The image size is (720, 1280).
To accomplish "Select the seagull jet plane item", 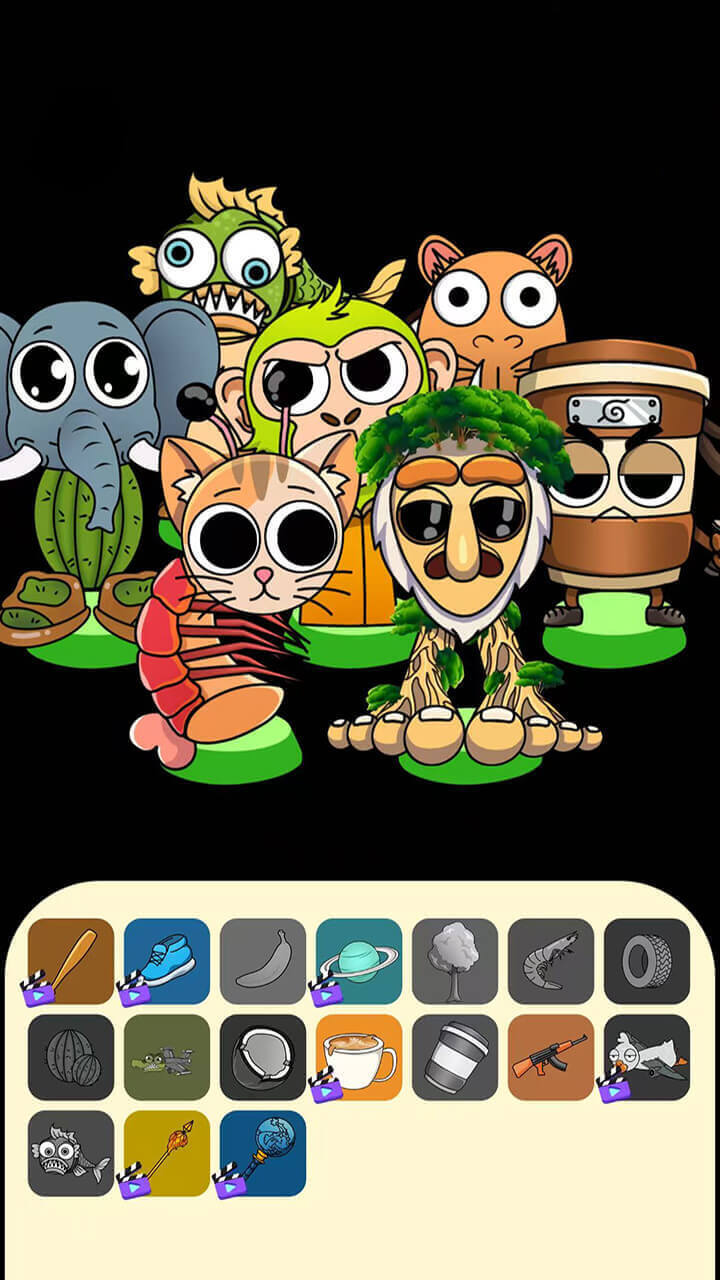I will click(647, 1057).
